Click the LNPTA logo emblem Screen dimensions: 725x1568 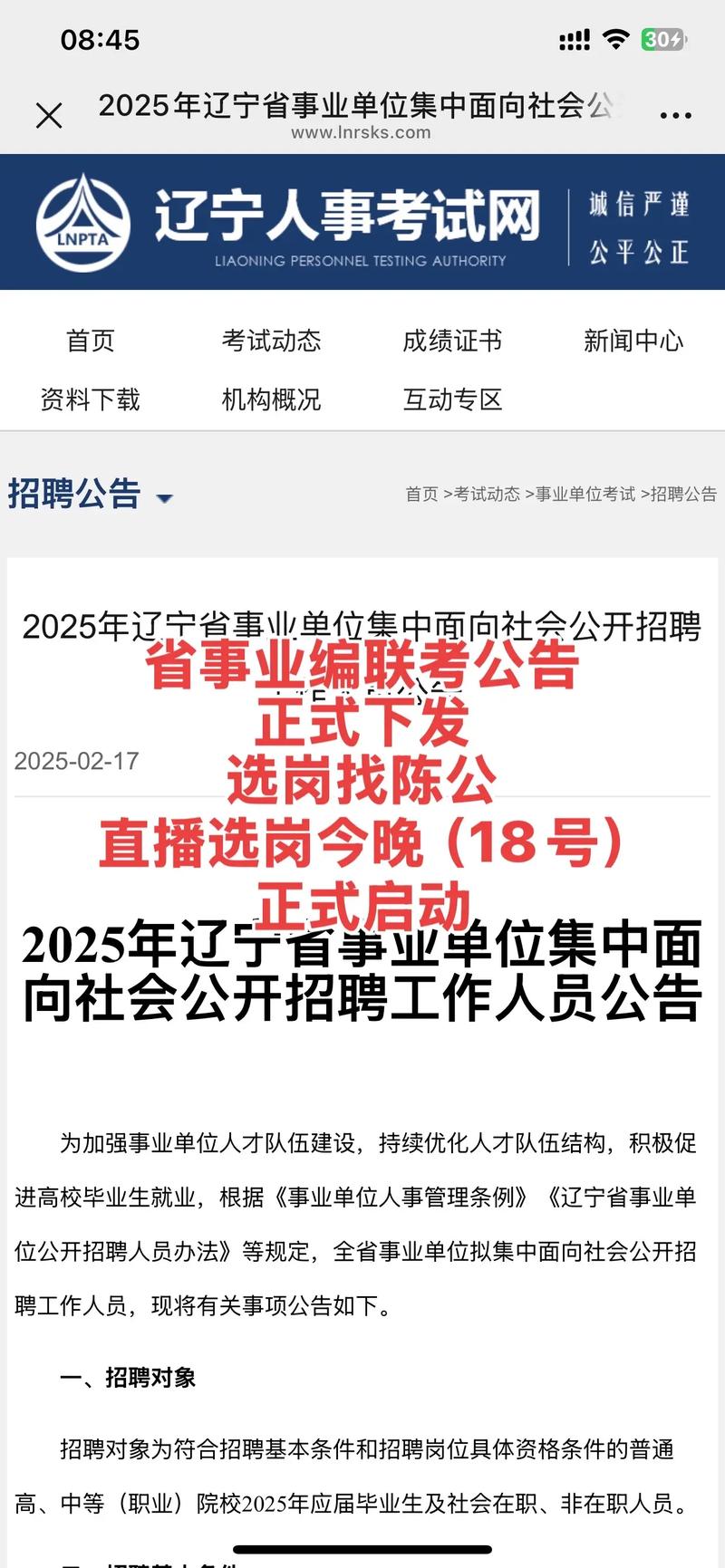pyautogui.click(x=82, y=221)
